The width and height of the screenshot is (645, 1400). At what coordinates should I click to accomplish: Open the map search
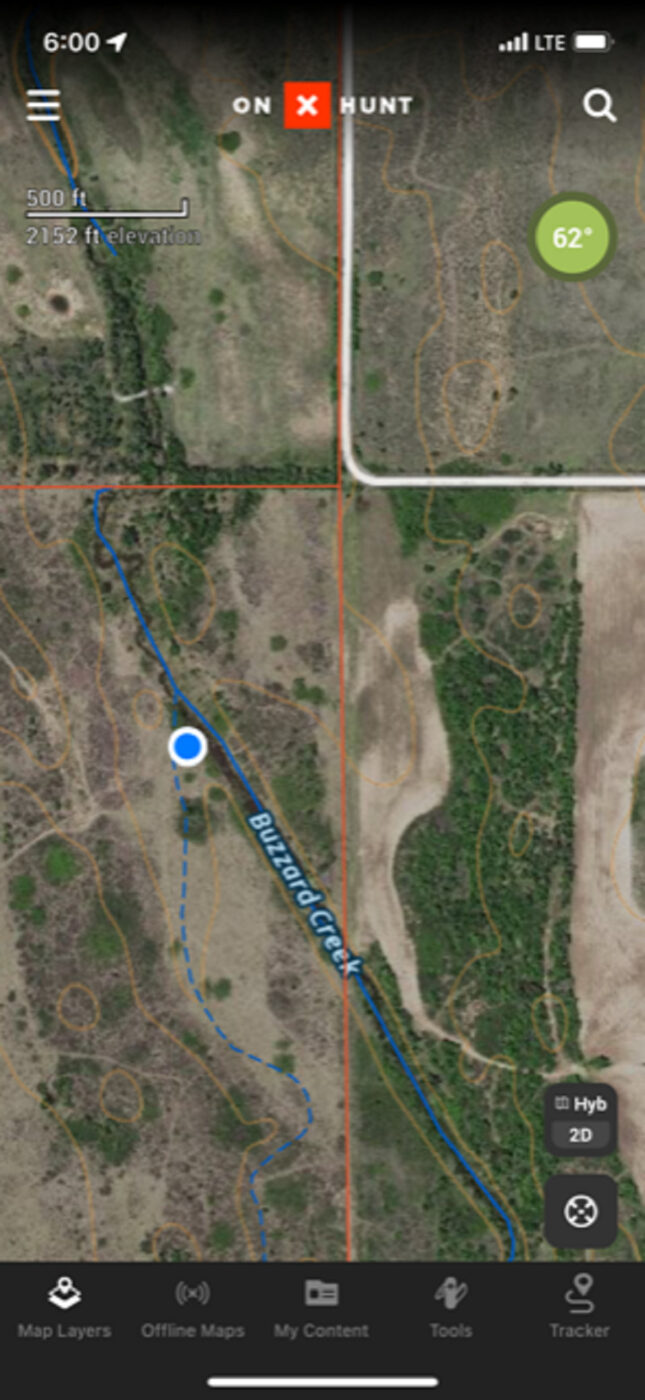[599, 105]
